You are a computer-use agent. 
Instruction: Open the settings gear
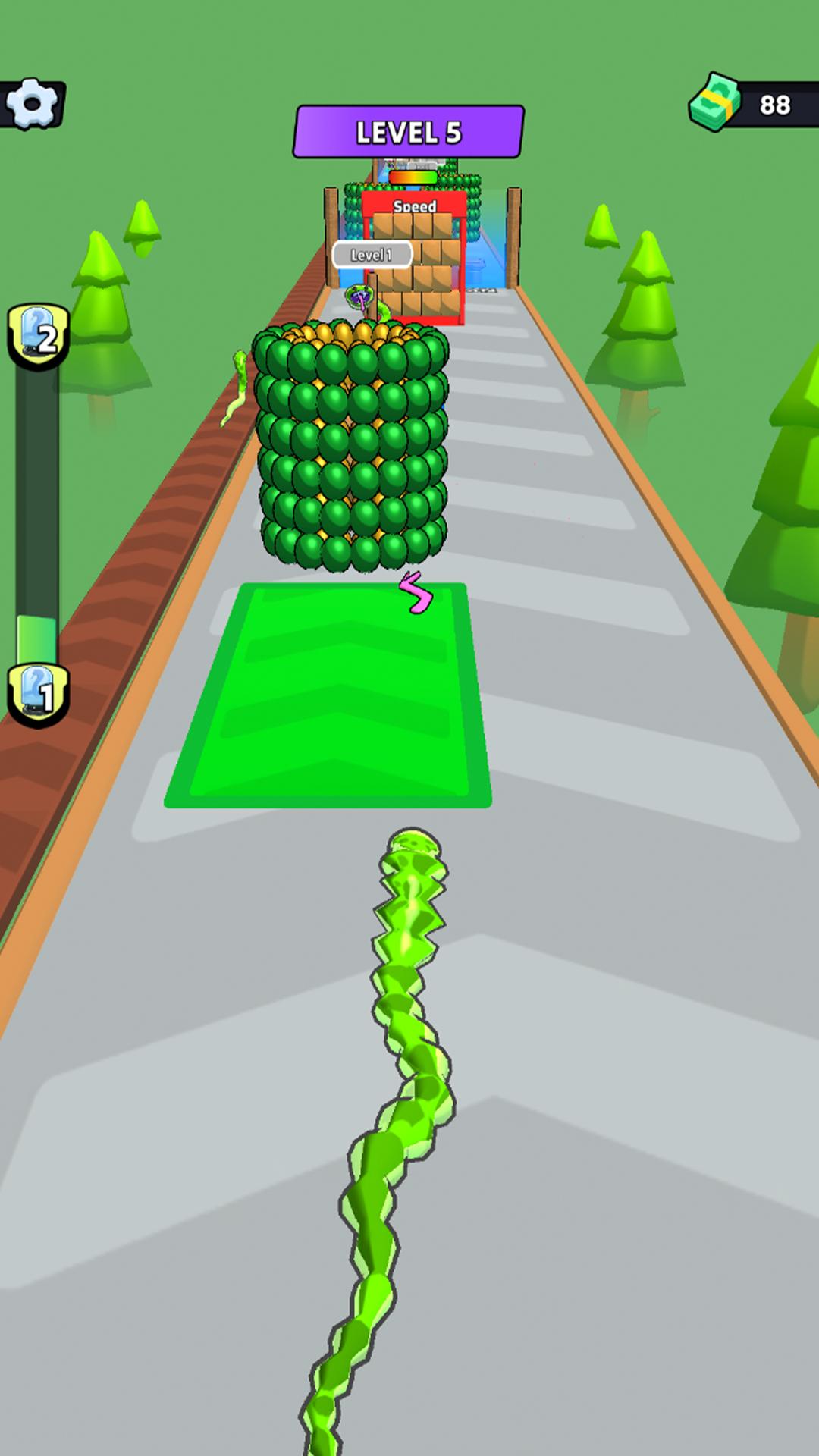tap(33, 104)
